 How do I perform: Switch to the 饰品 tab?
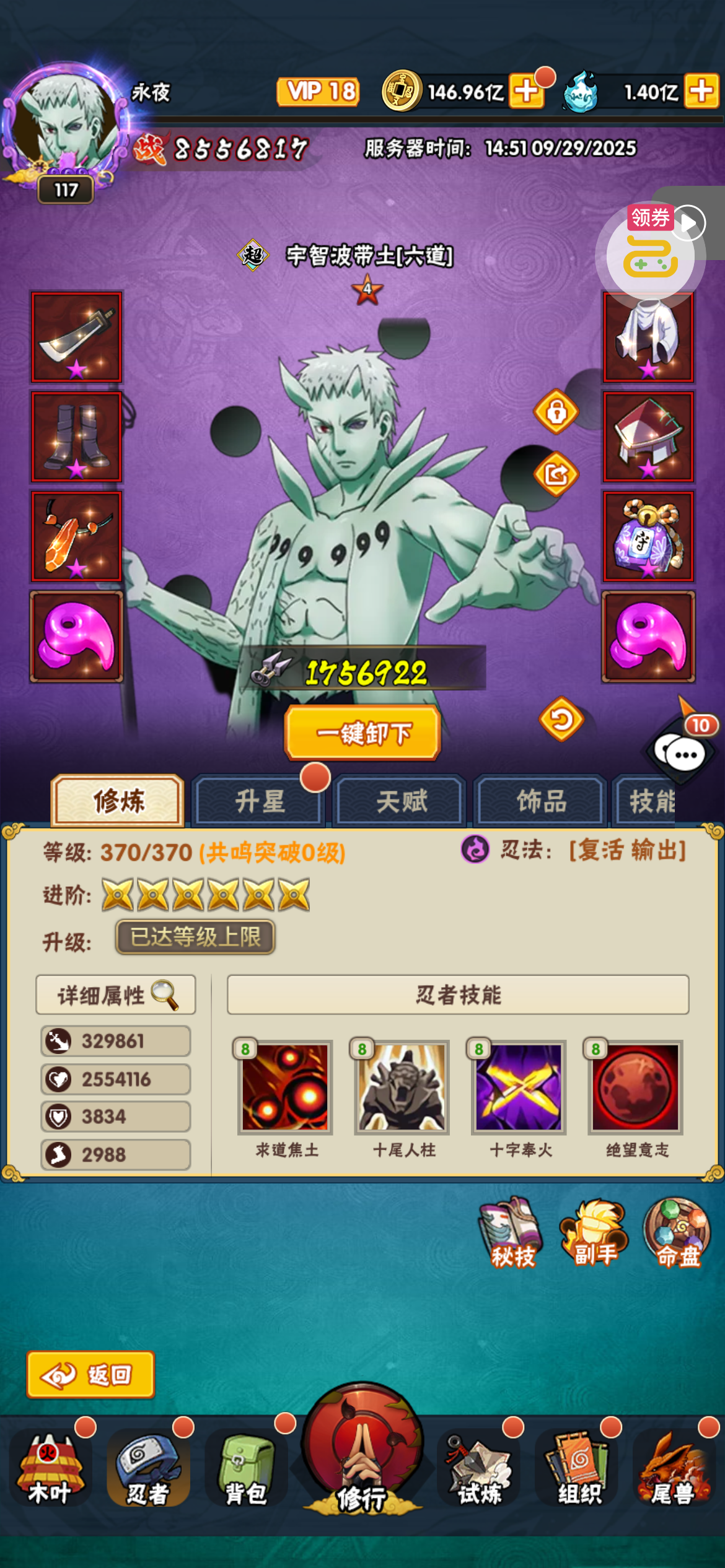click(540, 801)
